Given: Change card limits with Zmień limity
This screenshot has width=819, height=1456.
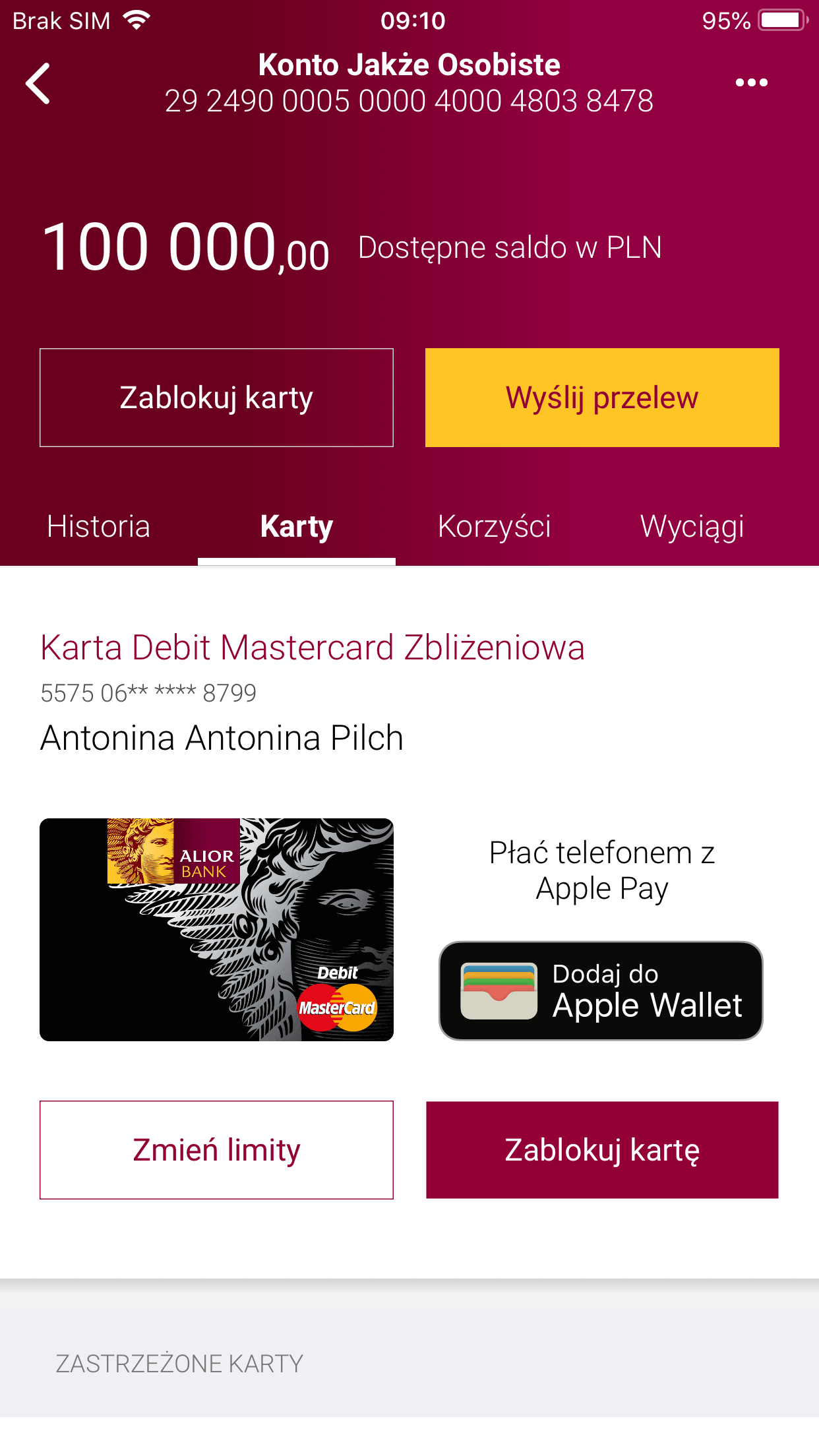Looking at the screenshot, I should point(216,1149).
